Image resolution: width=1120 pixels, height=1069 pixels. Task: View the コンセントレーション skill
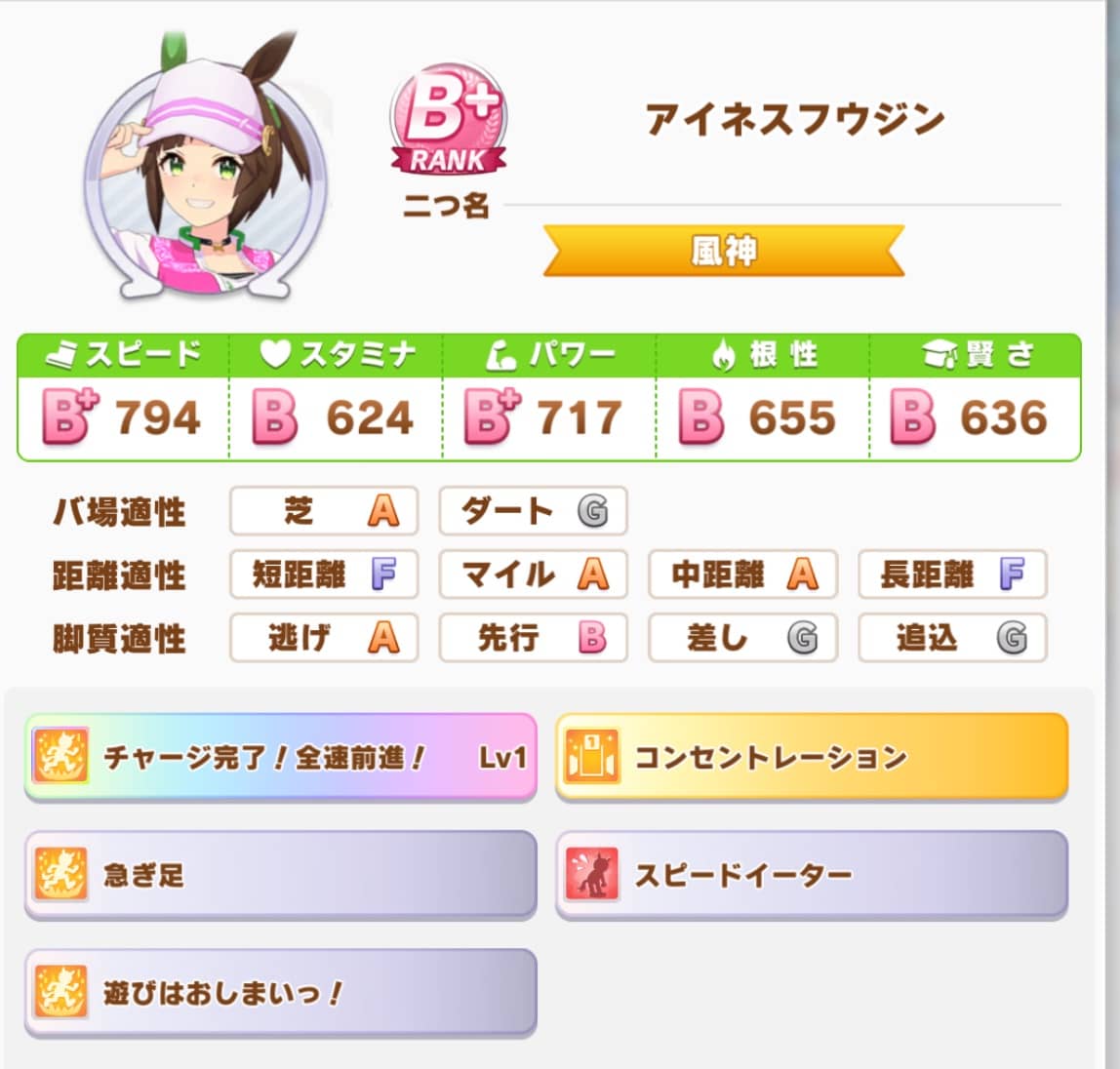click(811, 757)
